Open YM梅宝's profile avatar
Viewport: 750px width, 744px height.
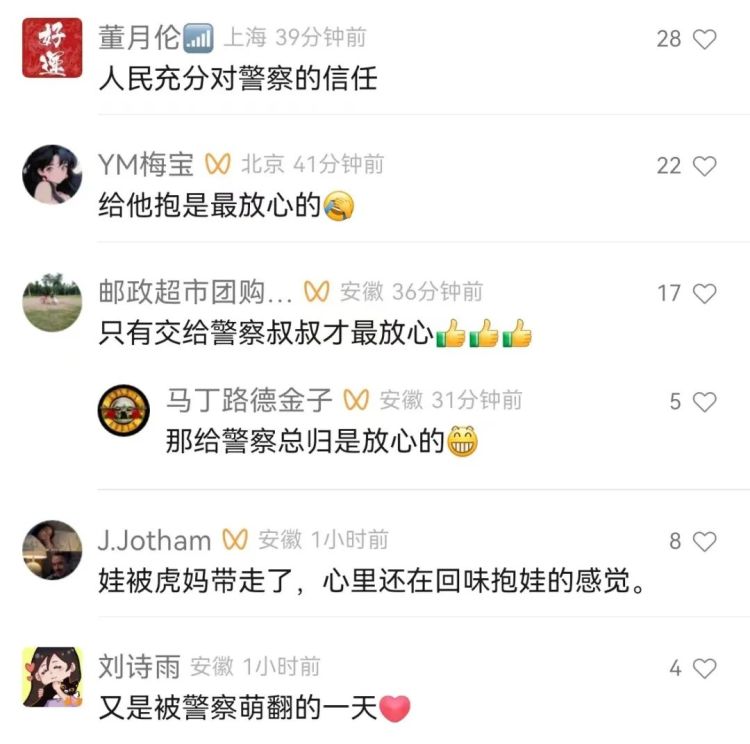point(52,174)
